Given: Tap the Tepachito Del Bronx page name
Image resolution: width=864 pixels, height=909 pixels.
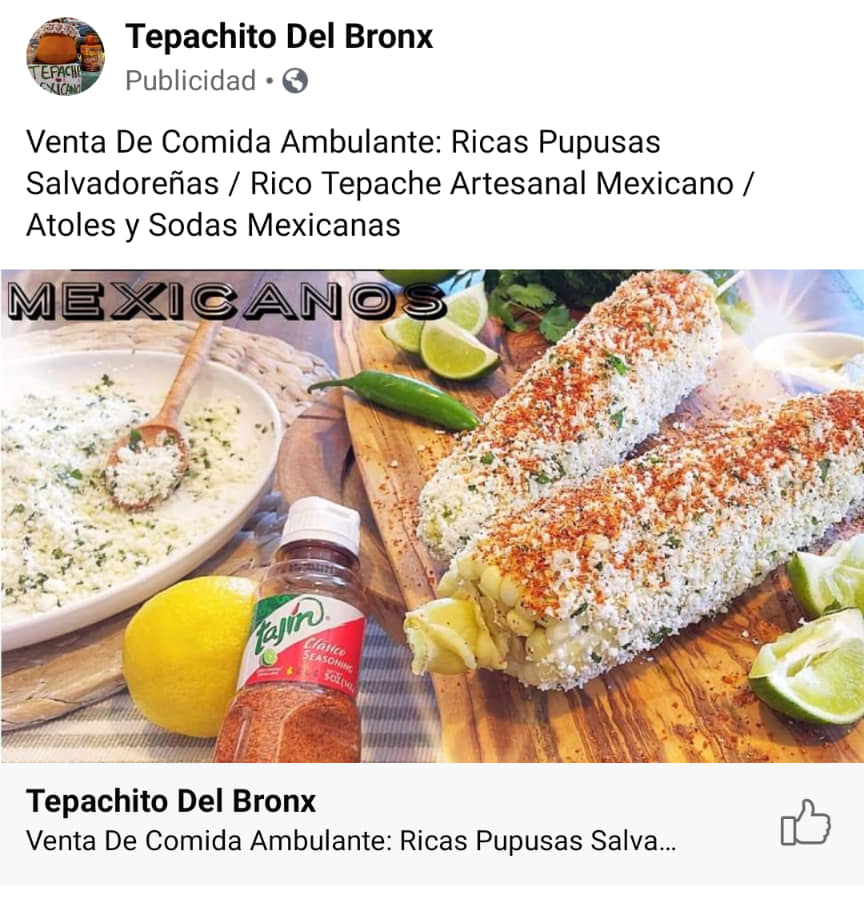Looking at the screenshot, I should pyautogui.click(x=279, y=37).
